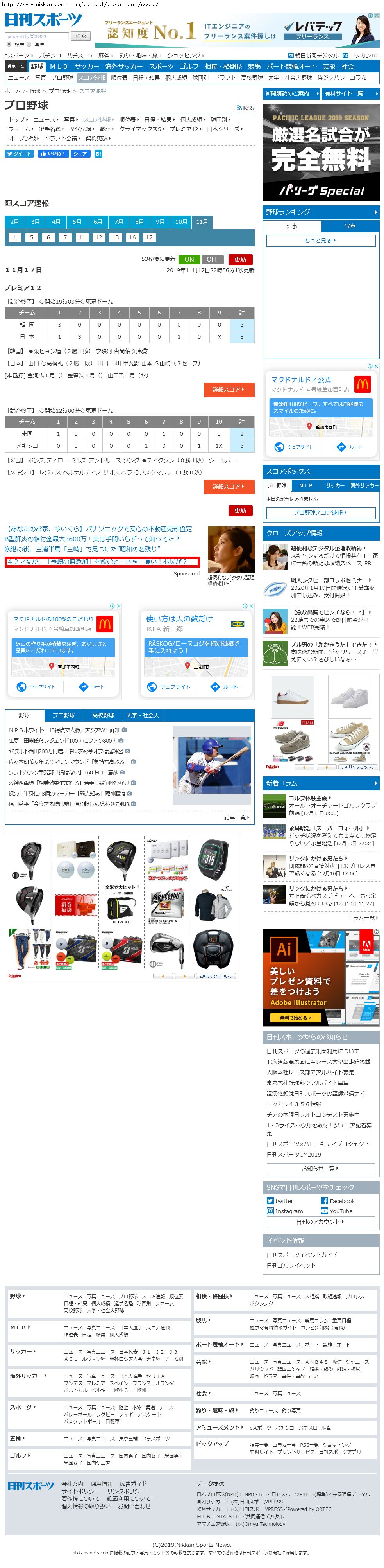This screenshot has width=384, height=1568.
Task: Open 詳細スコア for 米国 vs メキシコ game
Action: click(x=229, y=486)
